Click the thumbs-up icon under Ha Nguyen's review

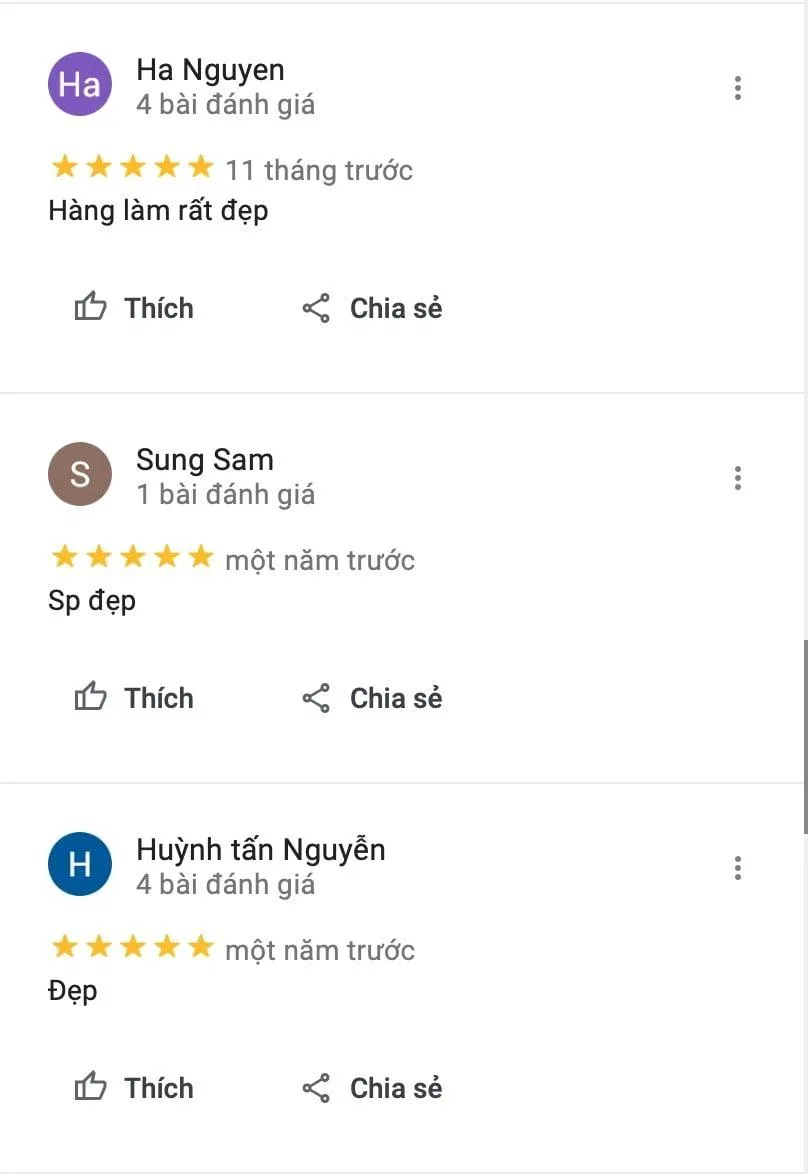91,307
